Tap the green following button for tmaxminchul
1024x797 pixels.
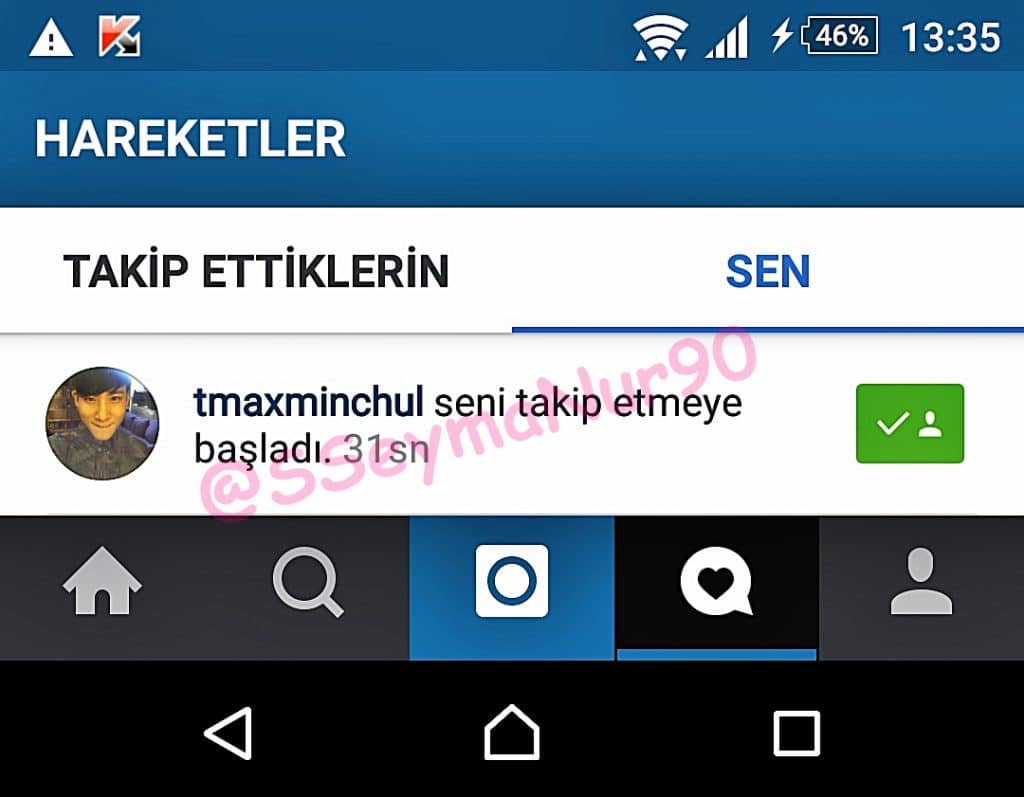(909, 423)
